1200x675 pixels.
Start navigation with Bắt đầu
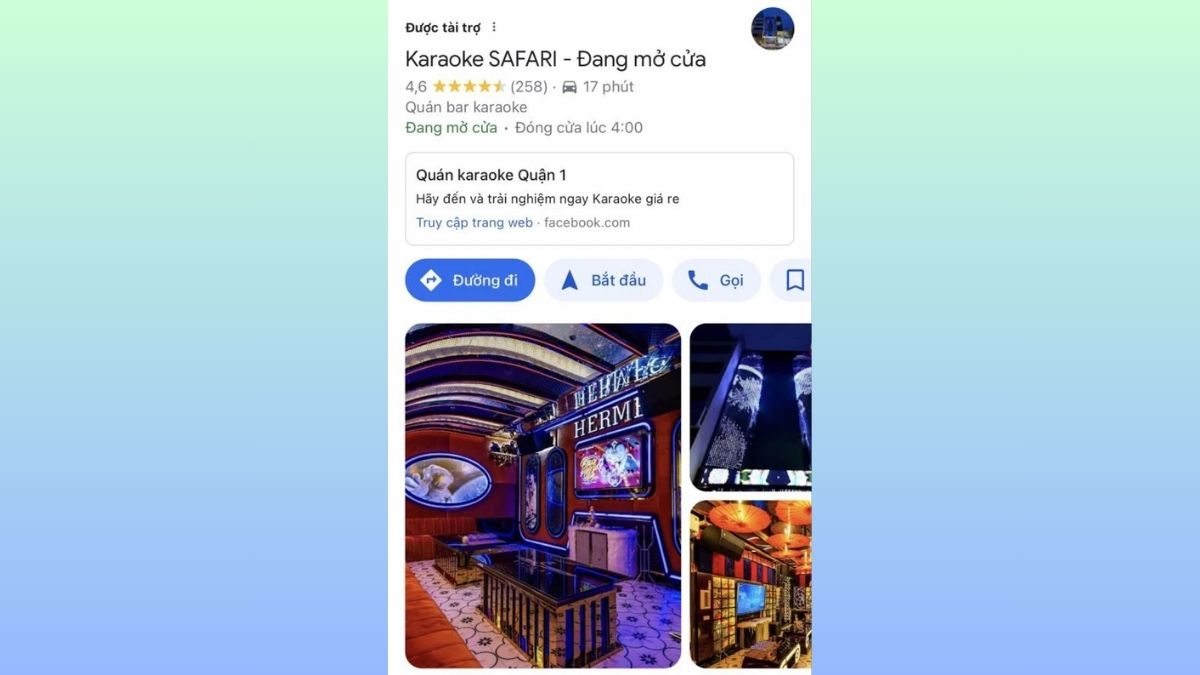click(603, 280)
